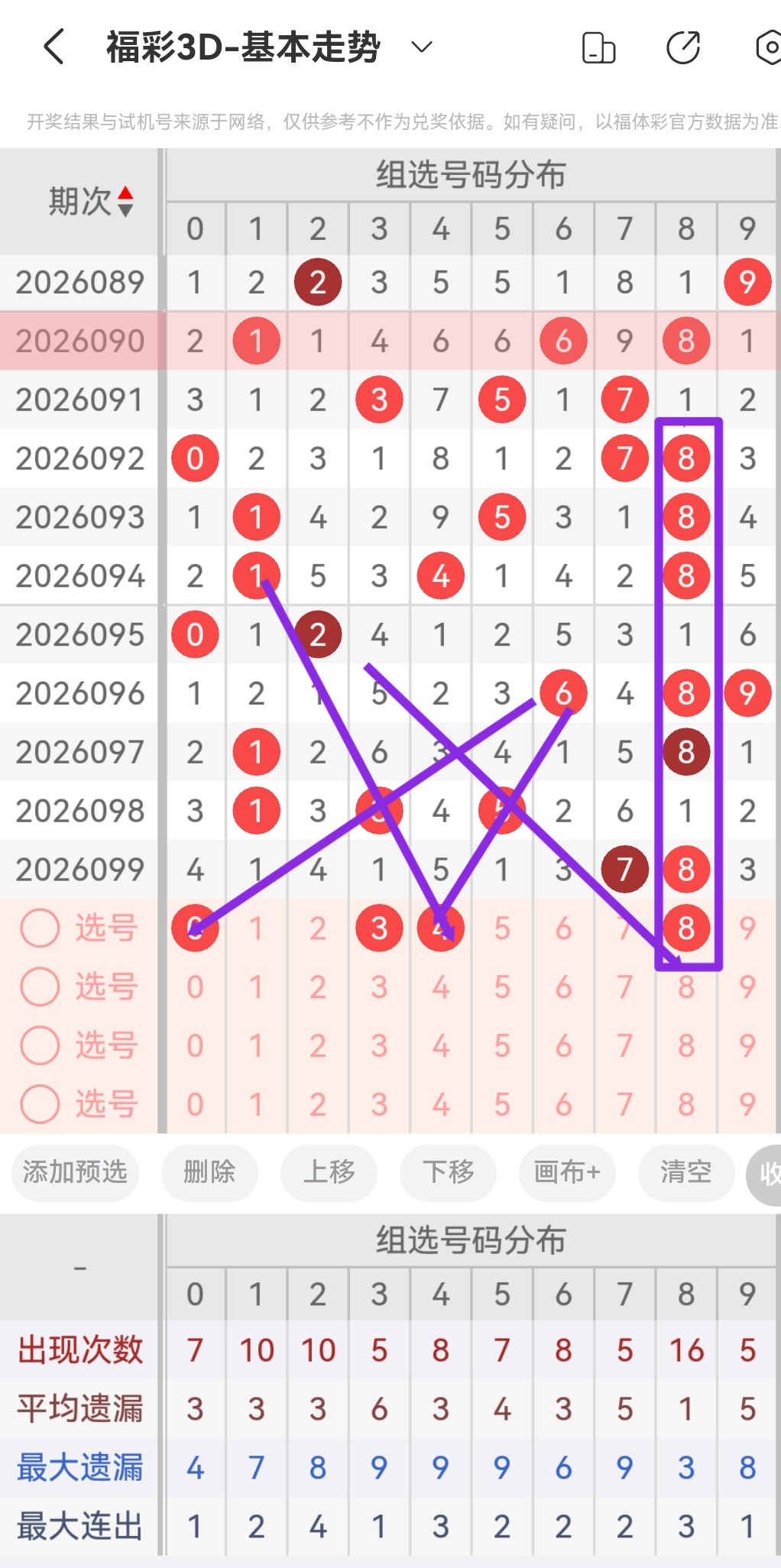Tap the highlighted row 2026090

pyautogui.click(x=79, y=340)
